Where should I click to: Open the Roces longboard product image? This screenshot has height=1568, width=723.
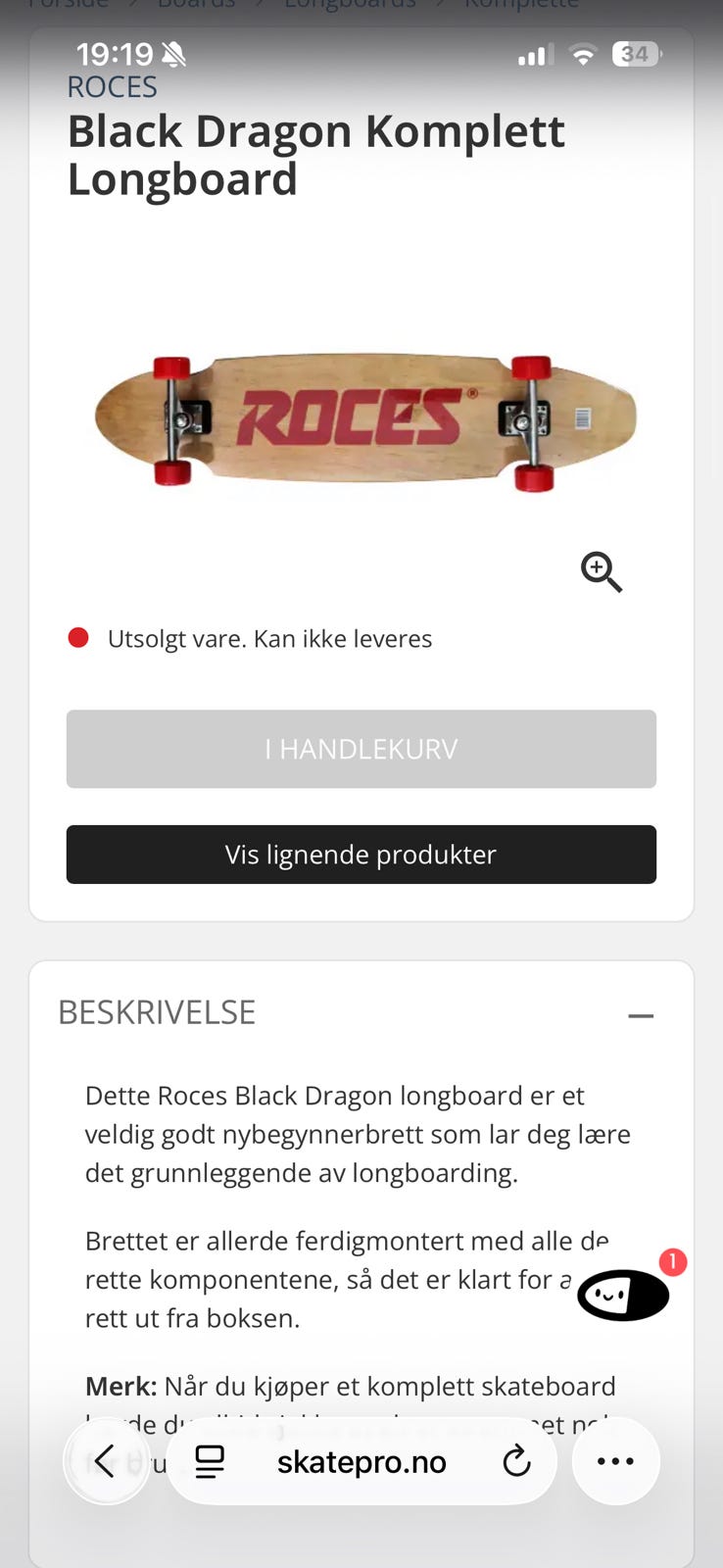coord(364,419)
